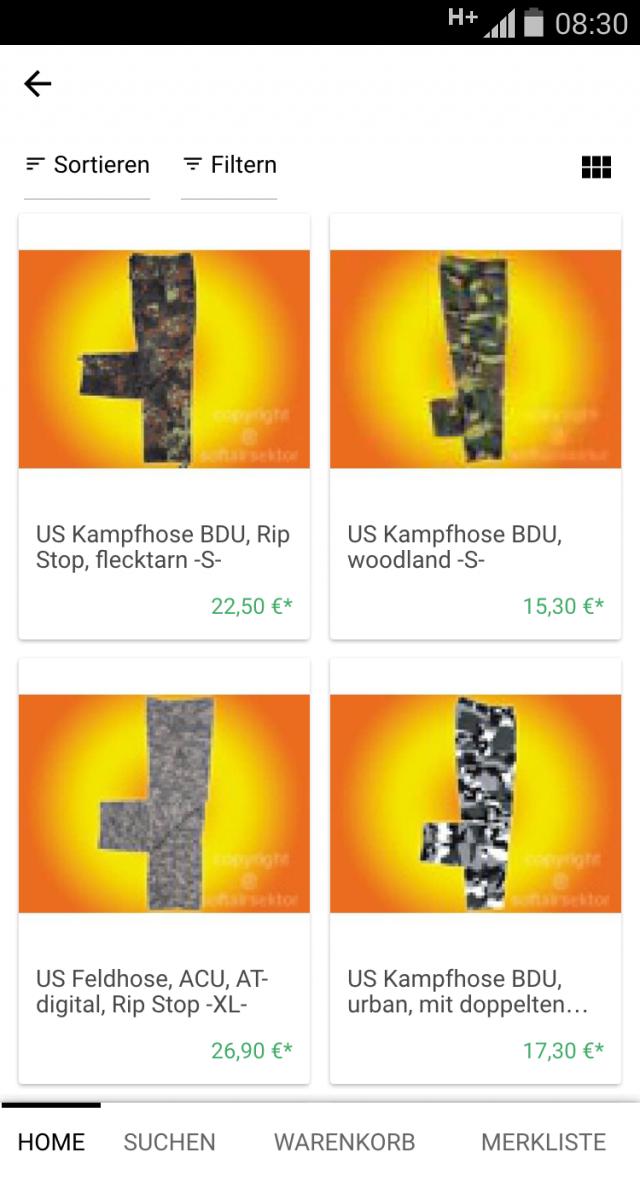The height and width of the screenshot is (1181, 640).
Task: Switch to the Home tab
Action: pyautogui.click(x=51, y=1142)
